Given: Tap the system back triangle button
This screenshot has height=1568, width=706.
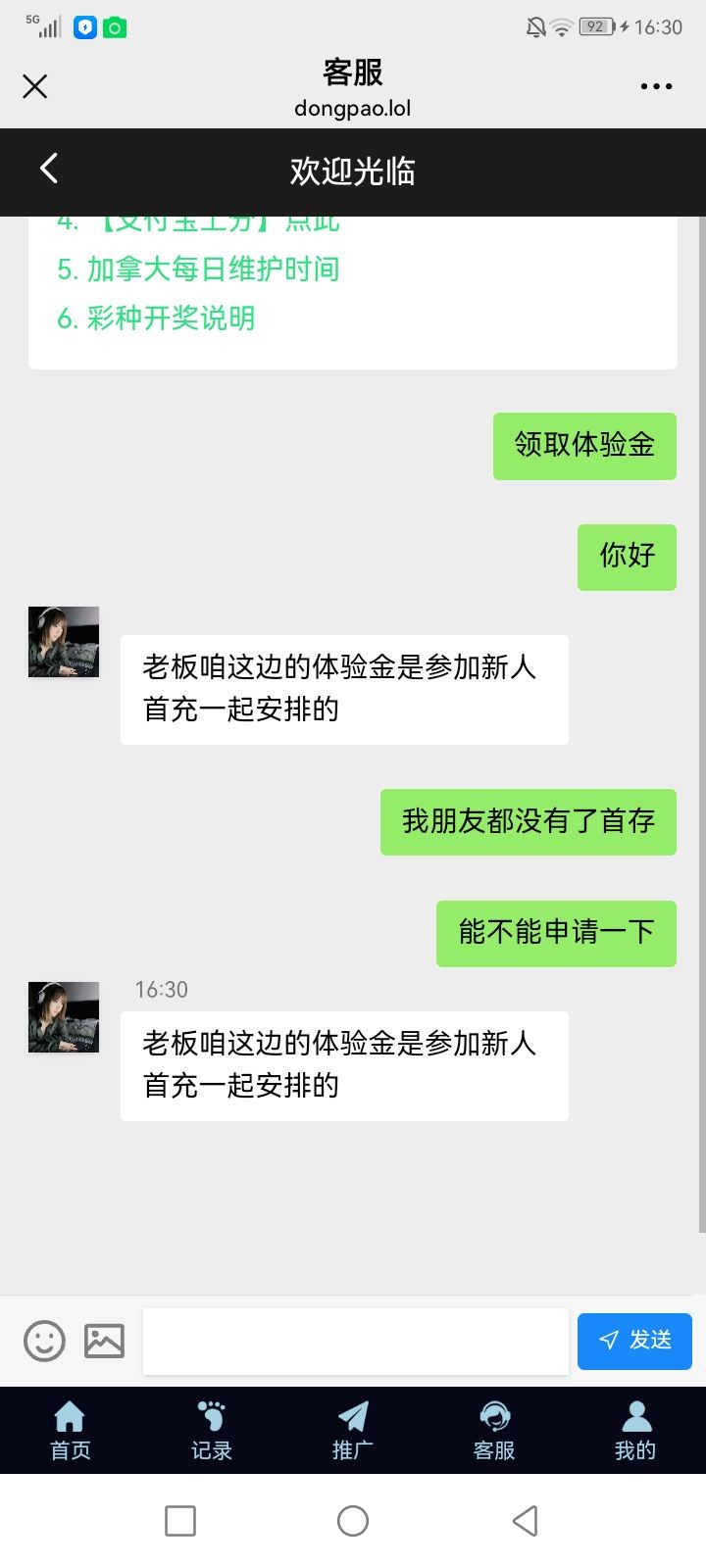Looking at the screenshot, I should 526,1521.
